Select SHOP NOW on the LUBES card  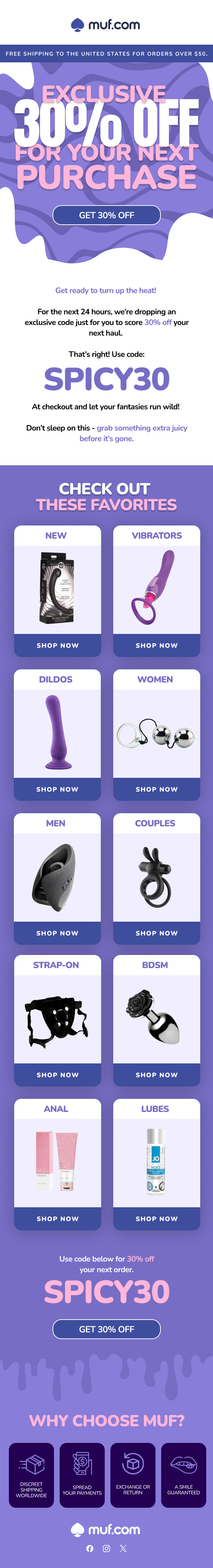point(156,1218)
